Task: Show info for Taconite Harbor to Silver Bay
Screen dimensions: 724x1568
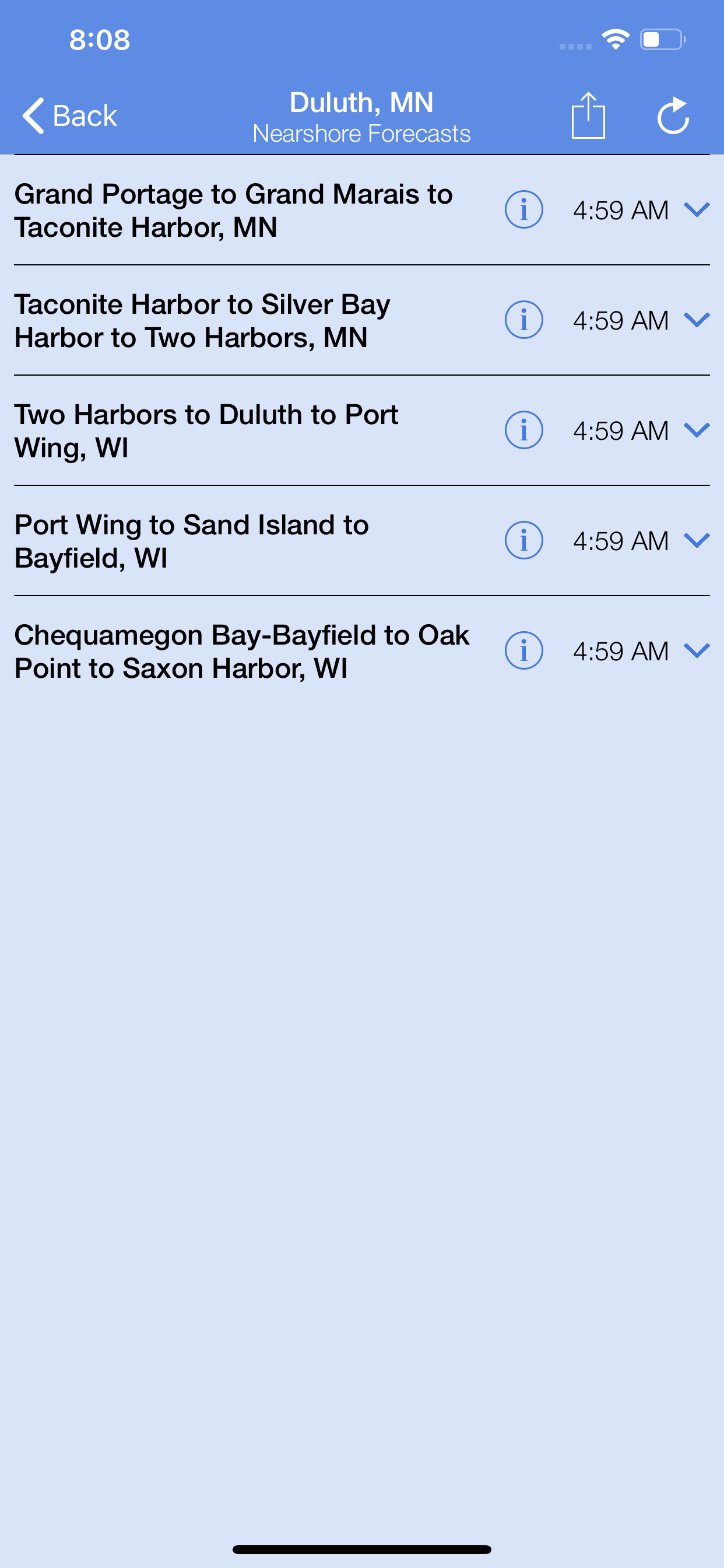Action: tap(524, 320)
